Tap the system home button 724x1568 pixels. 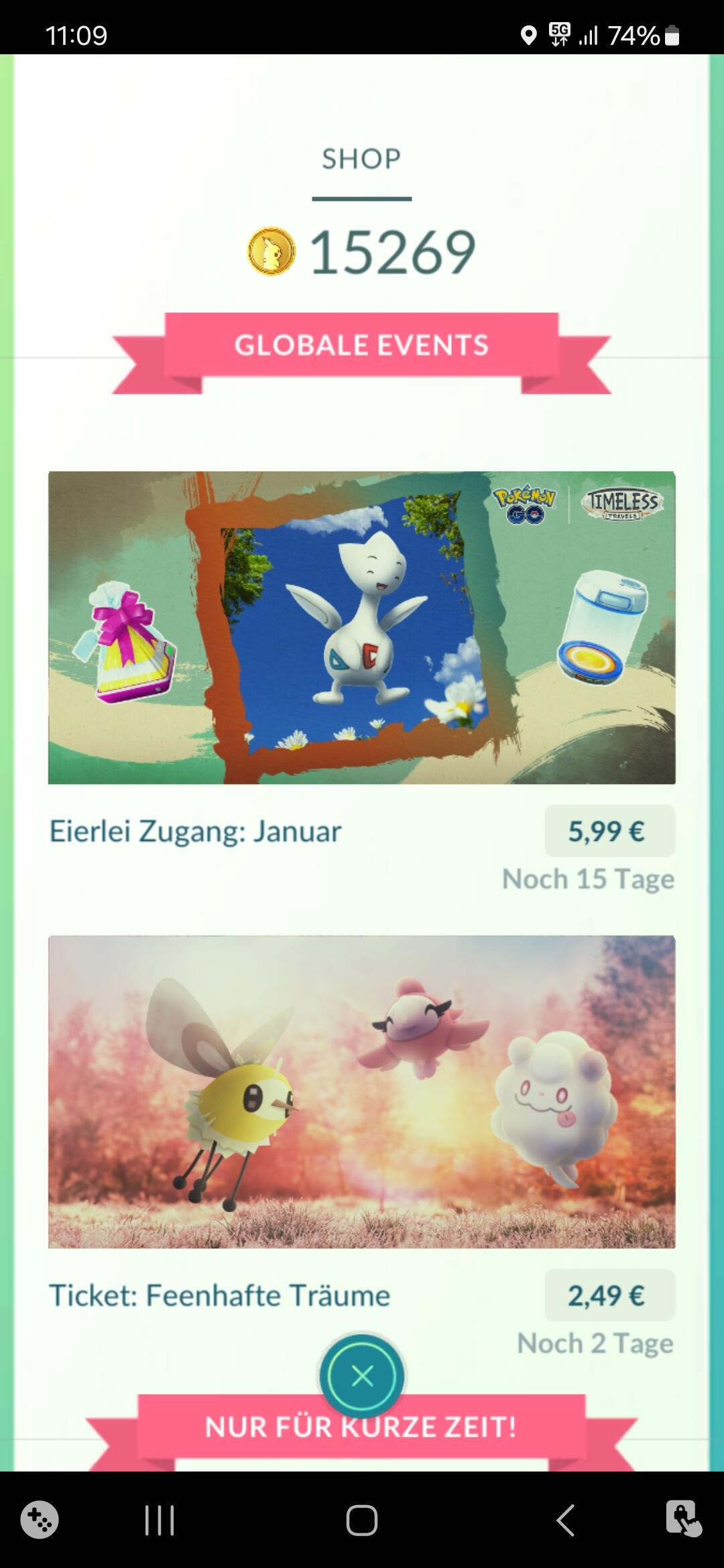362,1520
